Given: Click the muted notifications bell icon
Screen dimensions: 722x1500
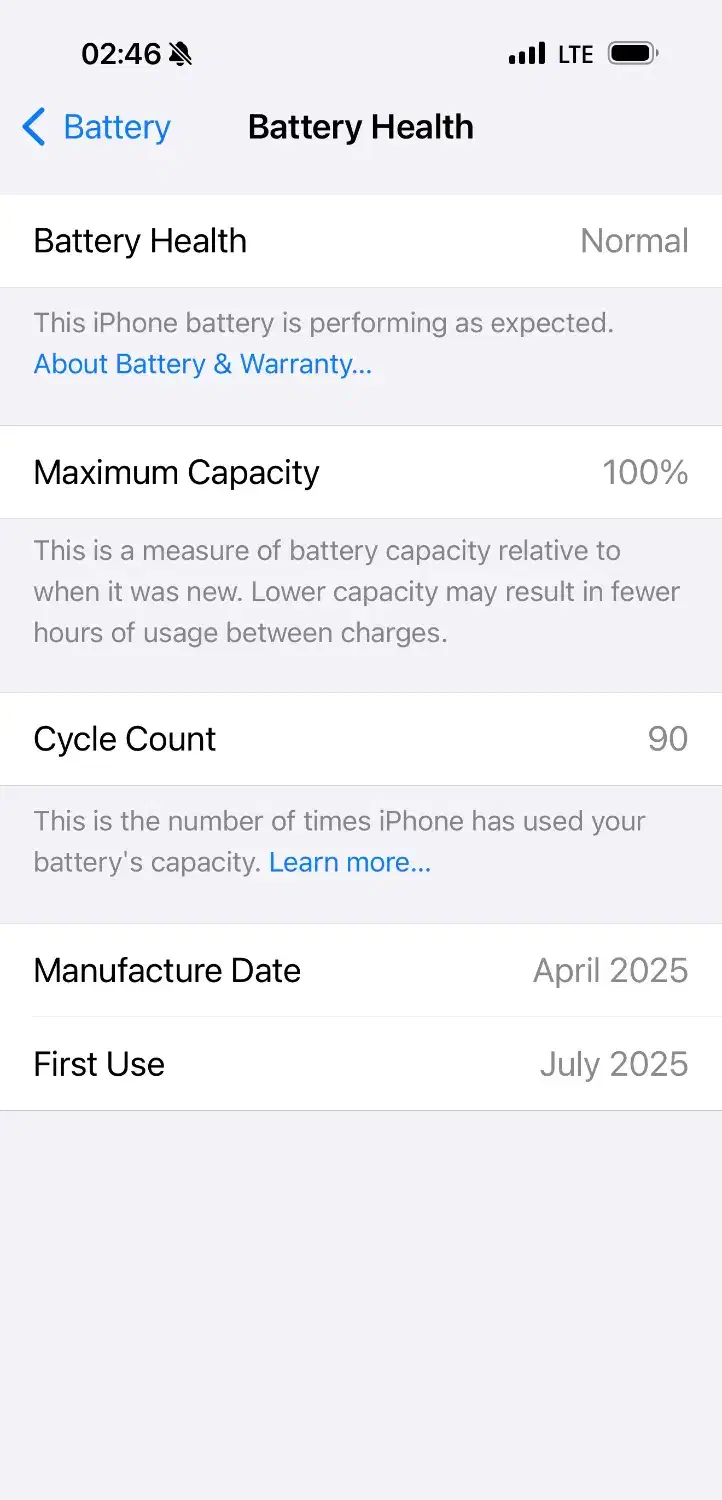Looking at the screenshot, I should click(x=178, y=51).
